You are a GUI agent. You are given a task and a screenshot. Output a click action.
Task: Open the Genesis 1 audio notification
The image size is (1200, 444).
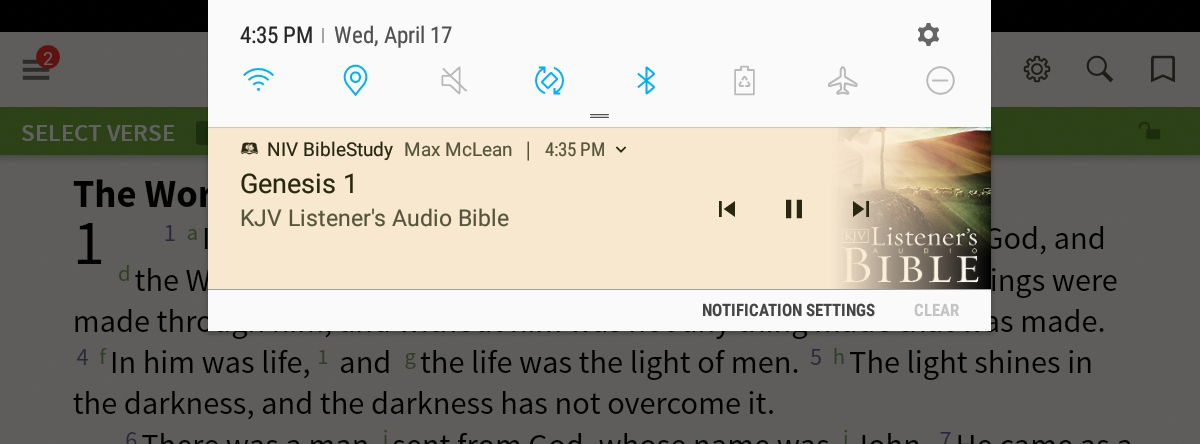coord(400,200)
